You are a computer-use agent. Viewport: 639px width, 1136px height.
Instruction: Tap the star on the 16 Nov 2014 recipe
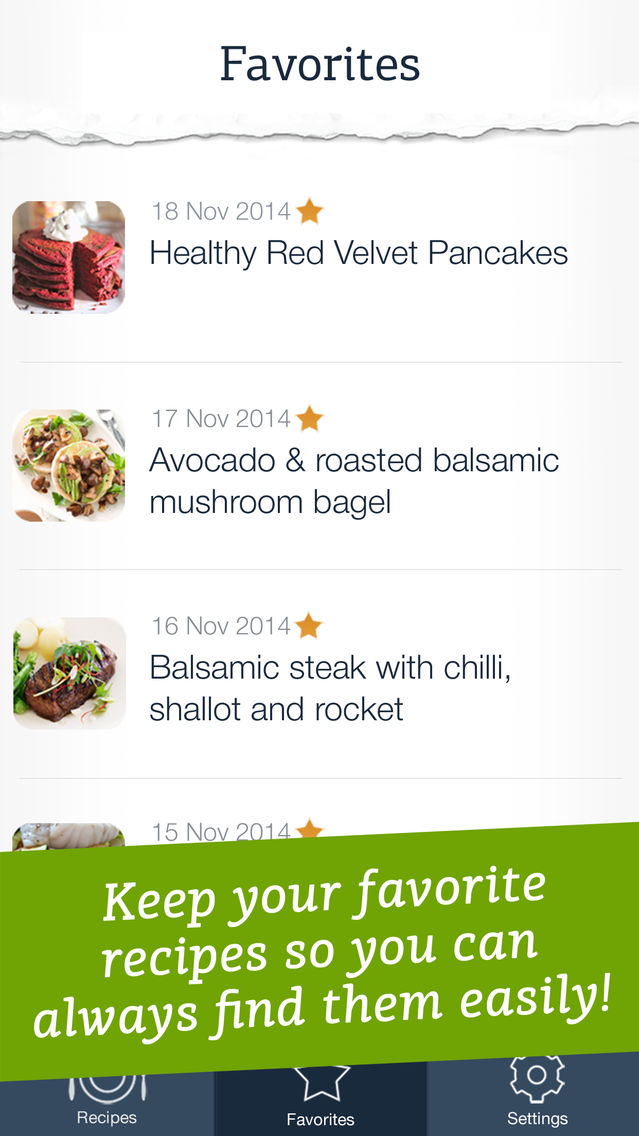tap(309, 626)
